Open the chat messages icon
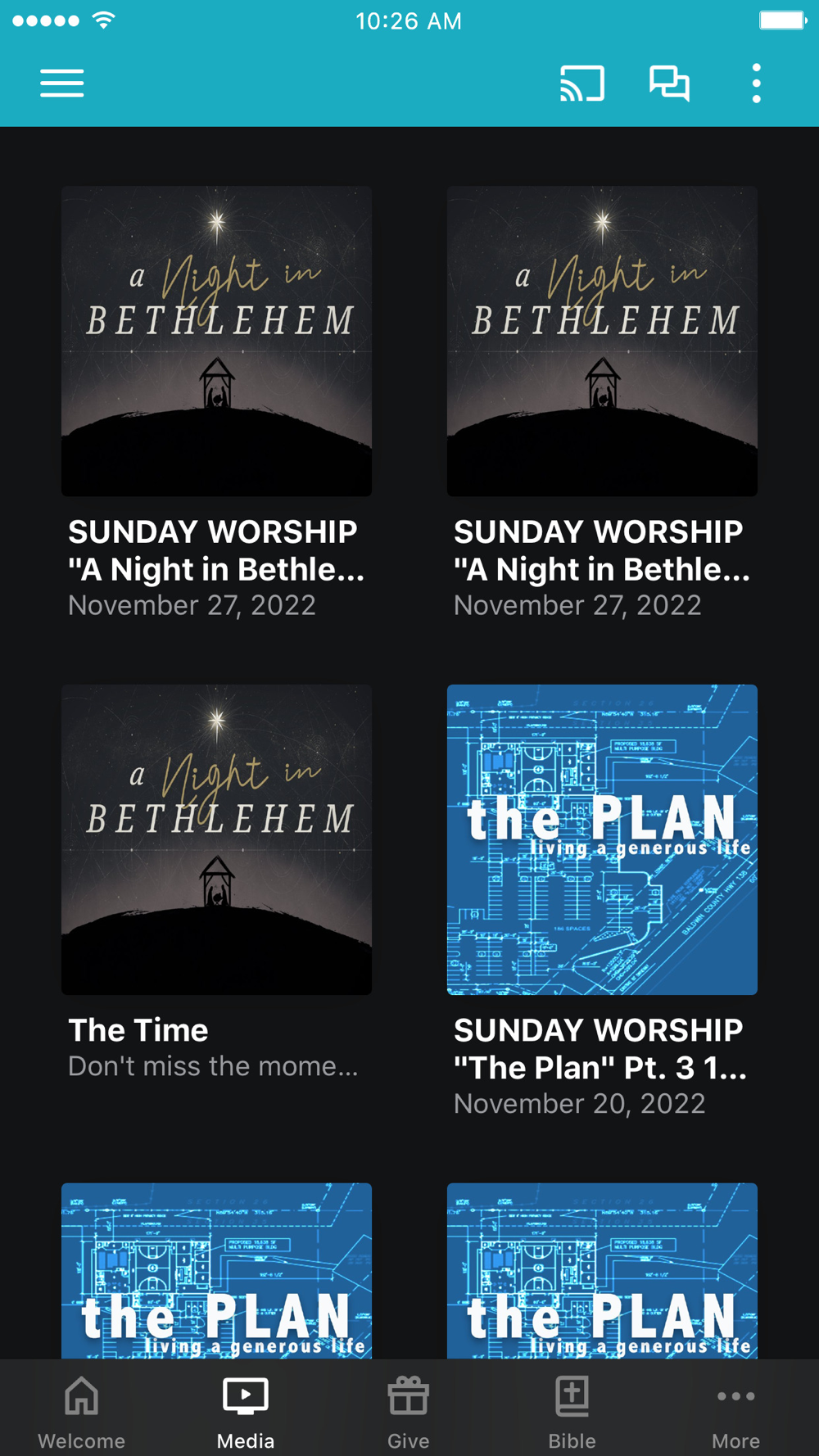 [669, 84]
